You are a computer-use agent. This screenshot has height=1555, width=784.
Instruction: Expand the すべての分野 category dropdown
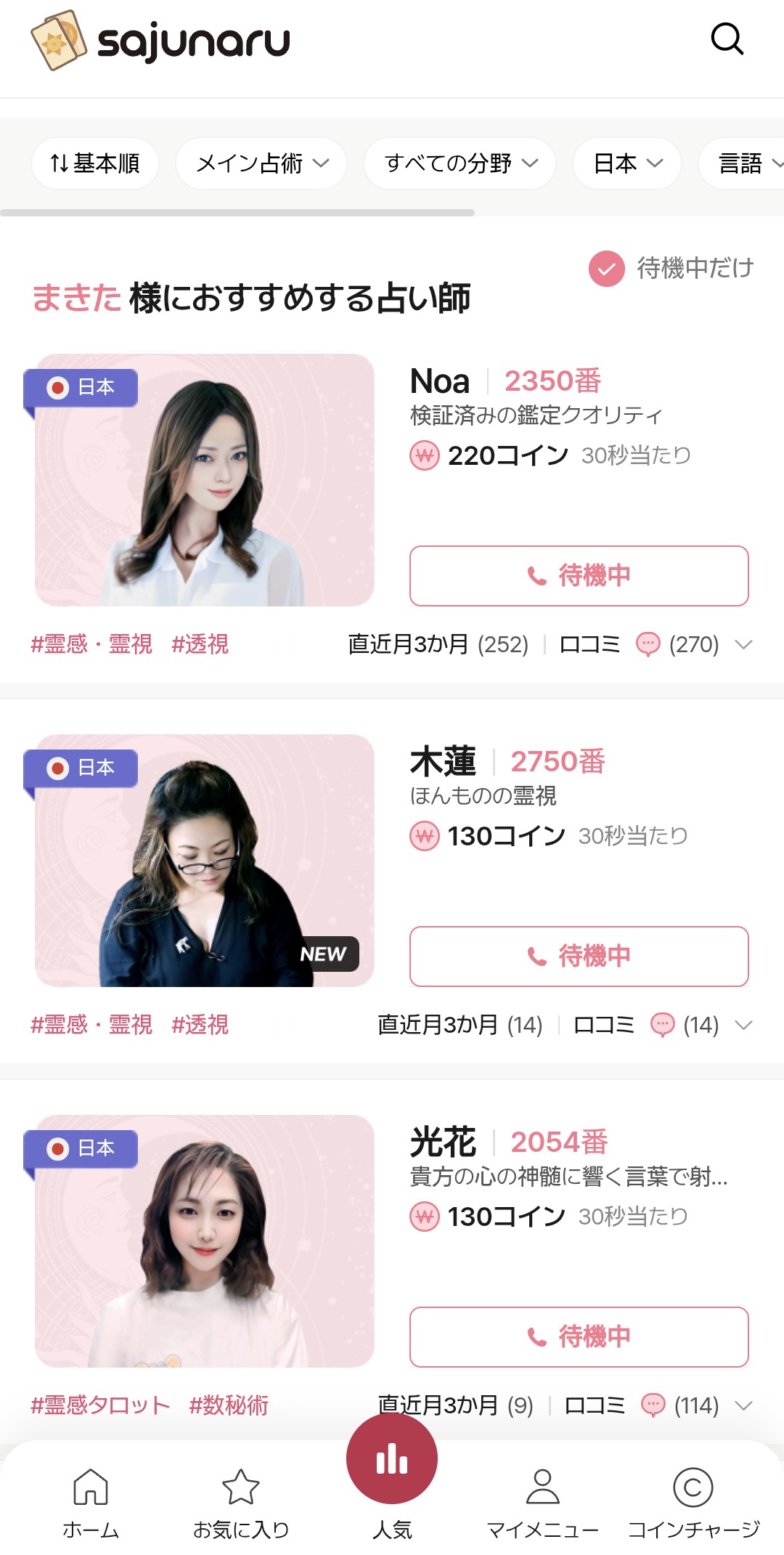460,163
